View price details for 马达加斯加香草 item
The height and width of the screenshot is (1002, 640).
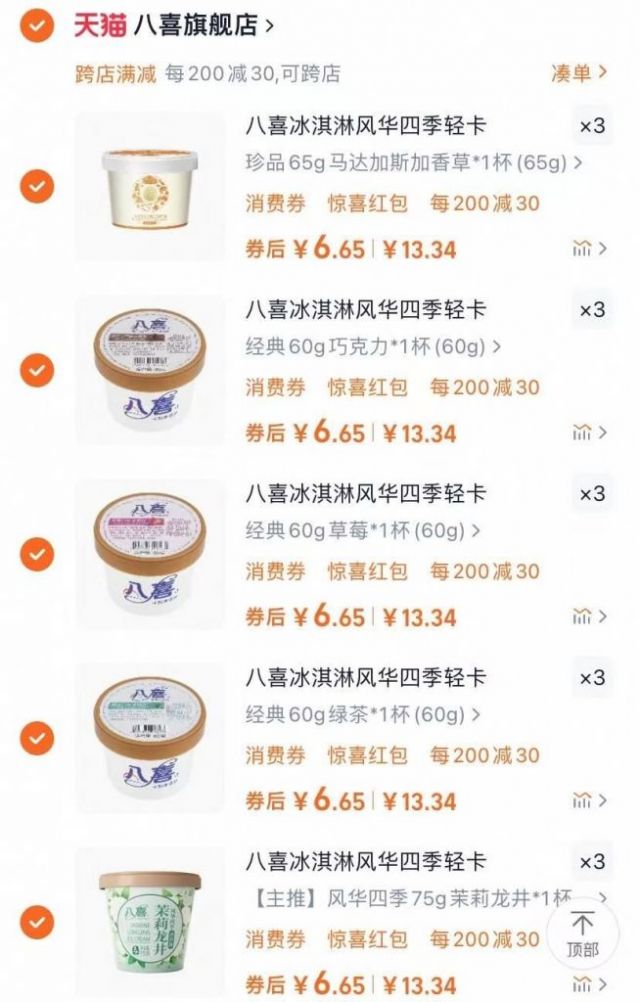pos(589,248)
